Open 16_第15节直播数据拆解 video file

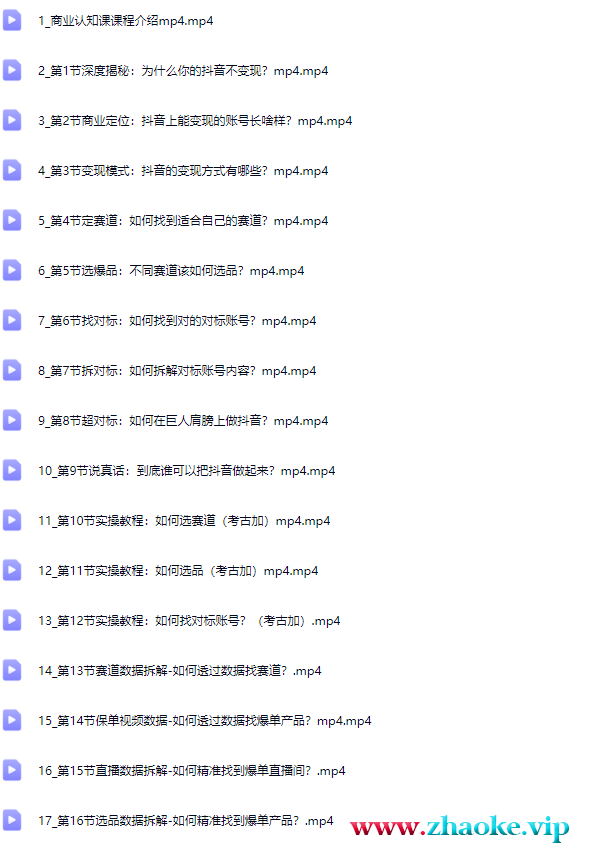click(192, 771)
